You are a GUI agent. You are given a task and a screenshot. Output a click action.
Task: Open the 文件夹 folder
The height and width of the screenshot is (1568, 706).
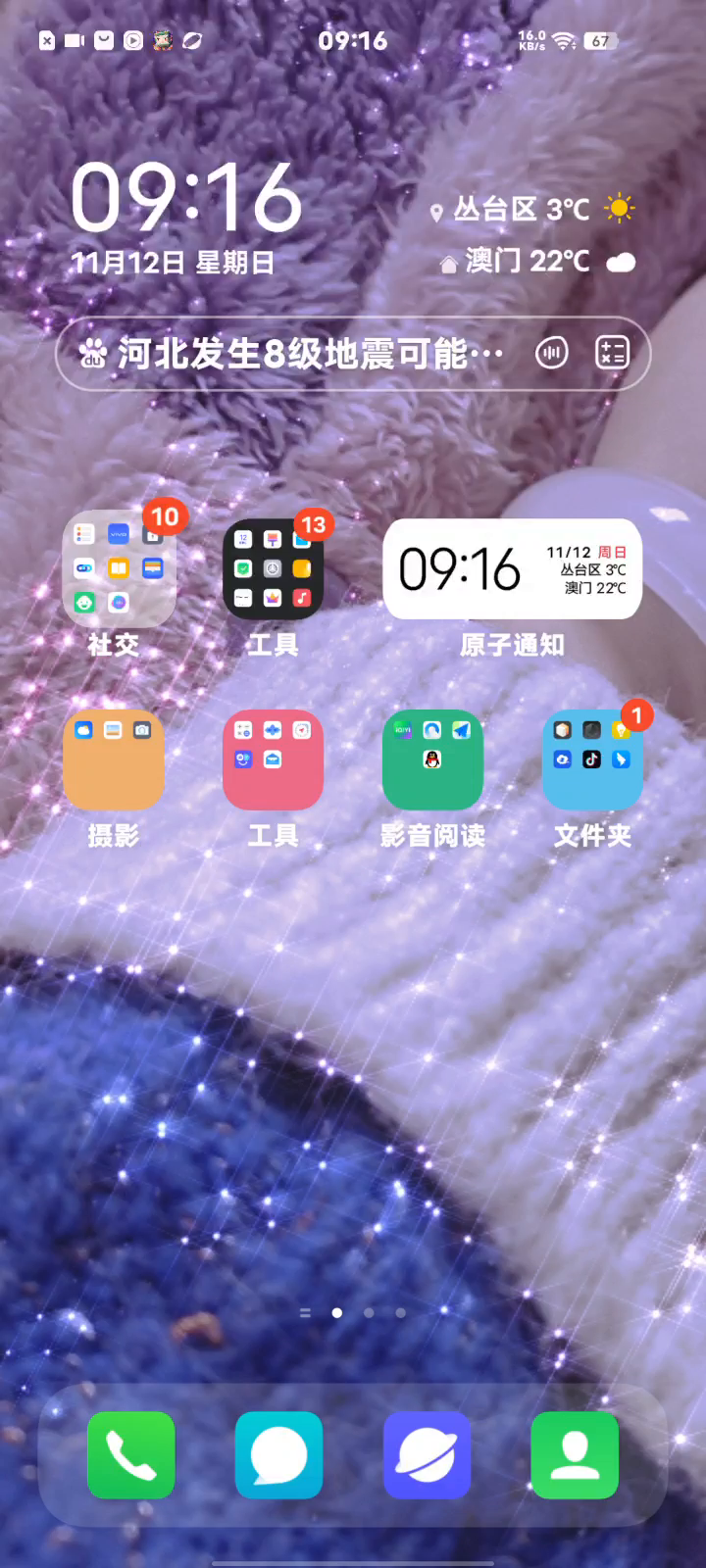592,760
